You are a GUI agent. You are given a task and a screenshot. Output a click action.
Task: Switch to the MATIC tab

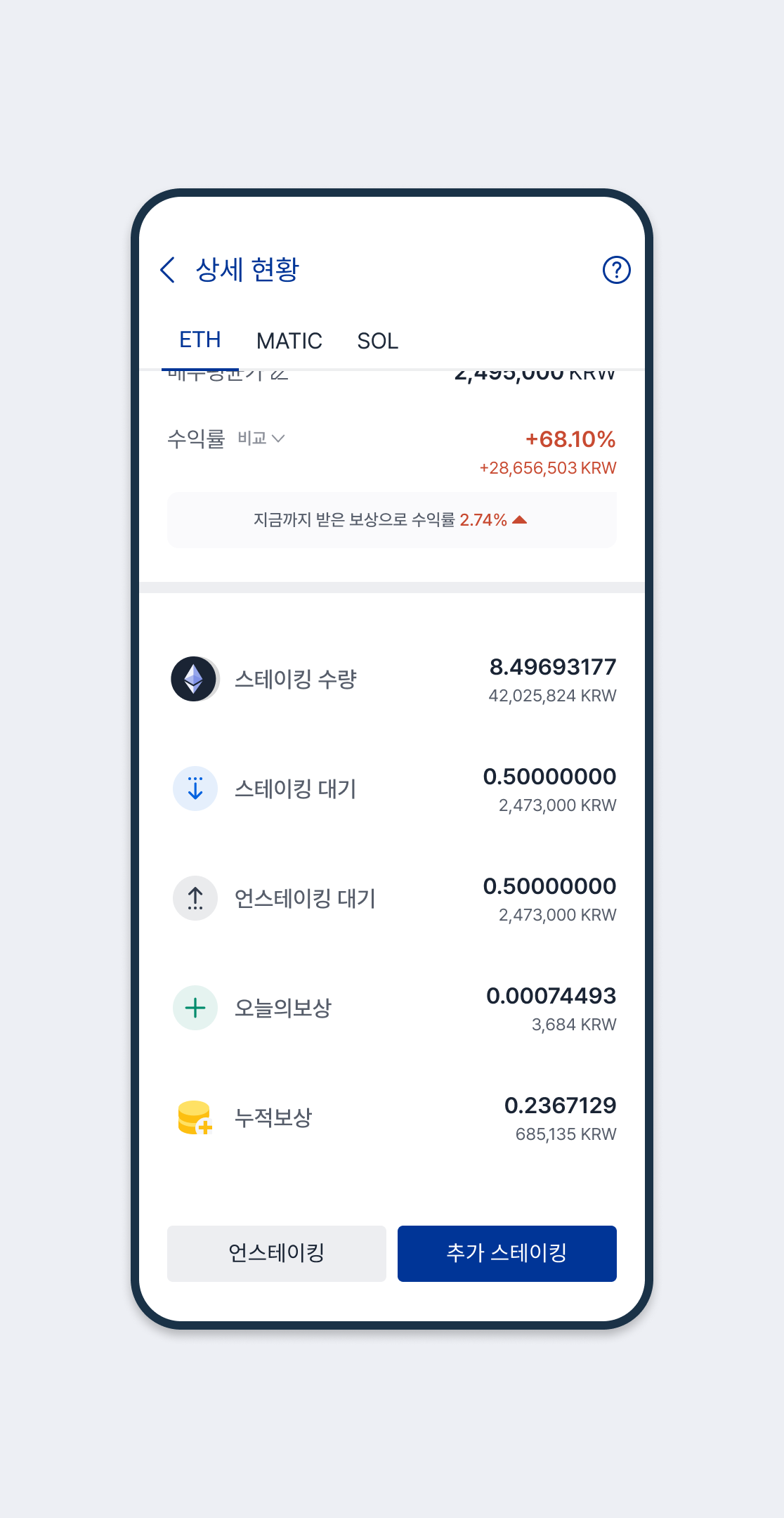(289, 341)
